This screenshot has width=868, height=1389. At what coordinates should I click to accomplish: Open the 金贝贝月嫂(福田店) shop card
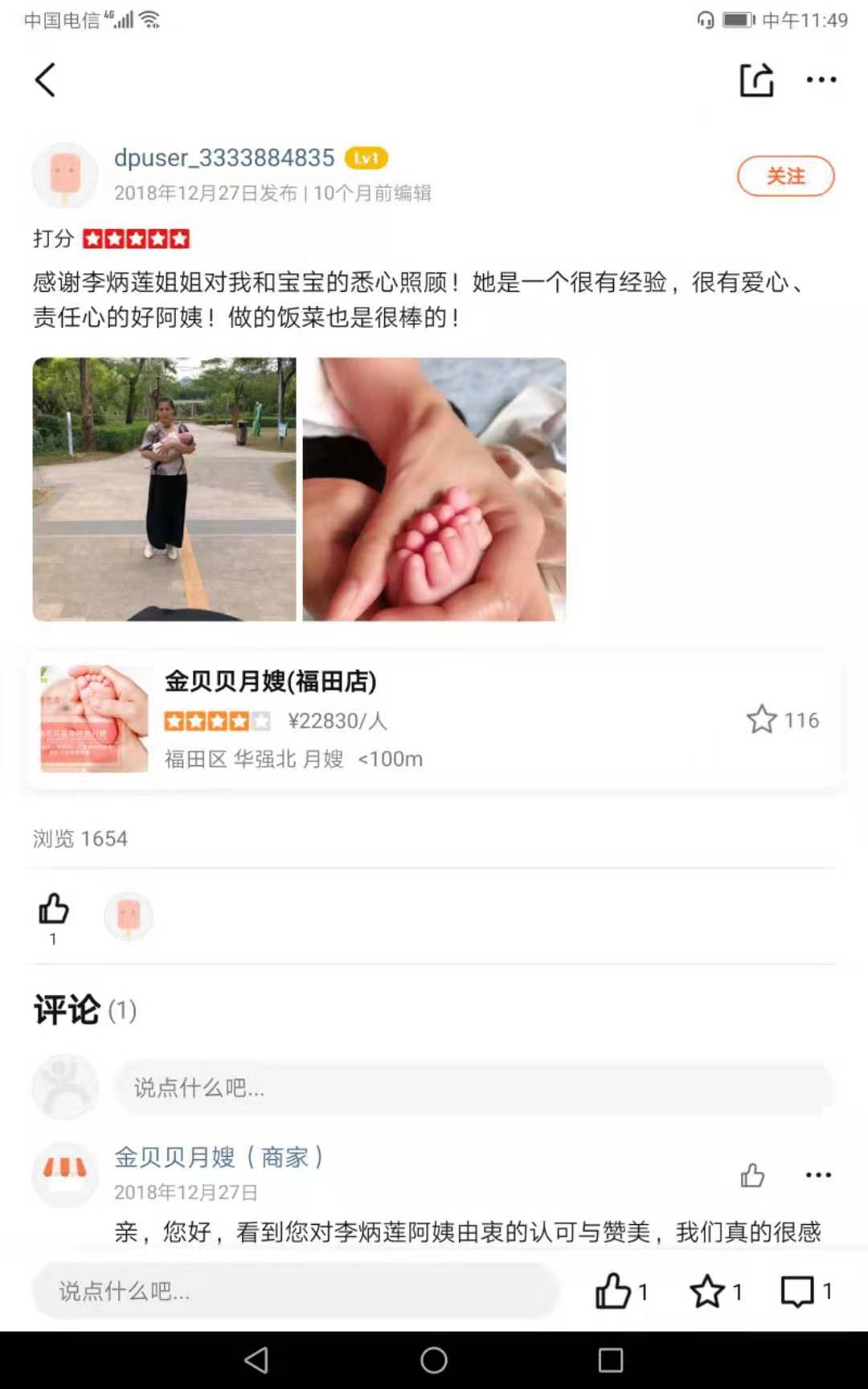[434, 720]
